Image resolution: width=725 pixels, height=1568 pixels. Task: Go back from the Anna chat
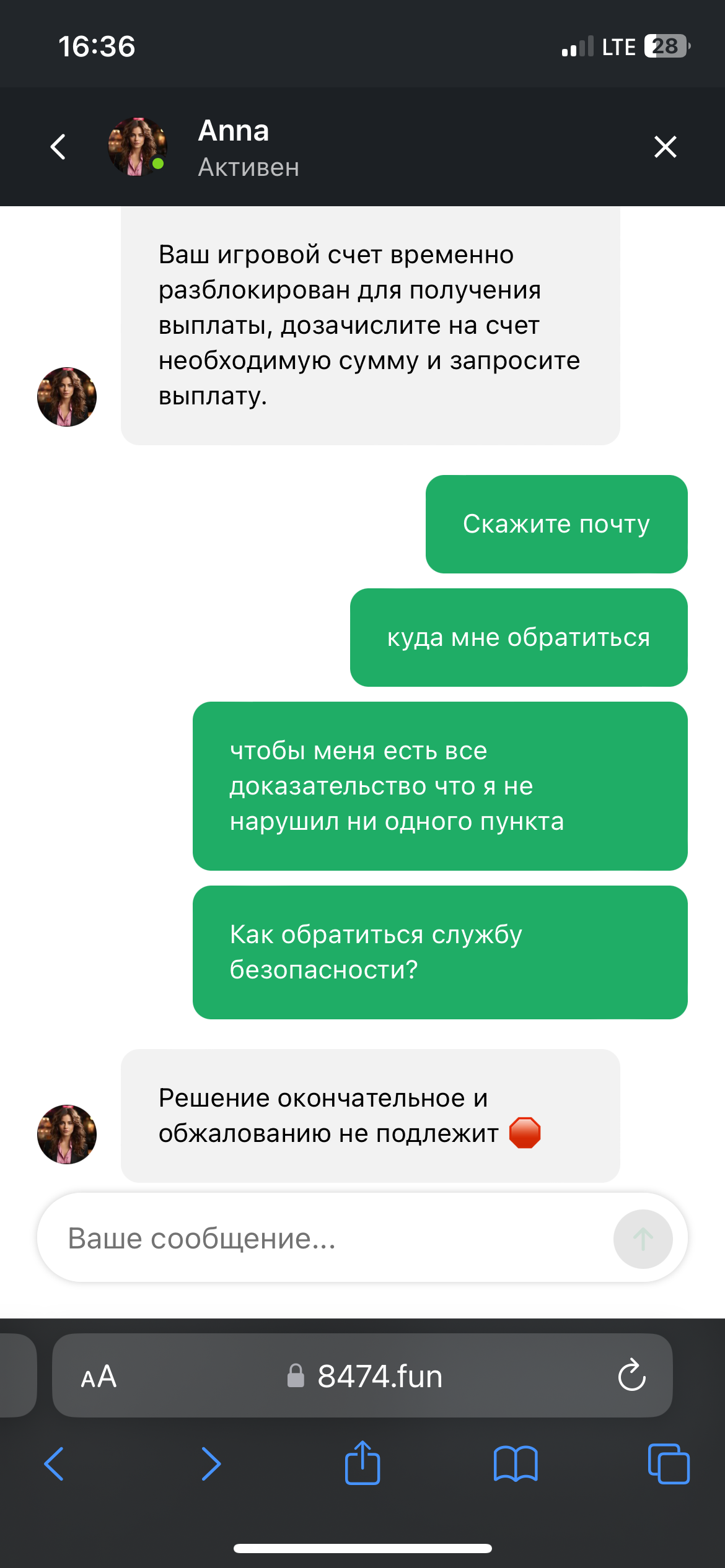coord(58,147)
